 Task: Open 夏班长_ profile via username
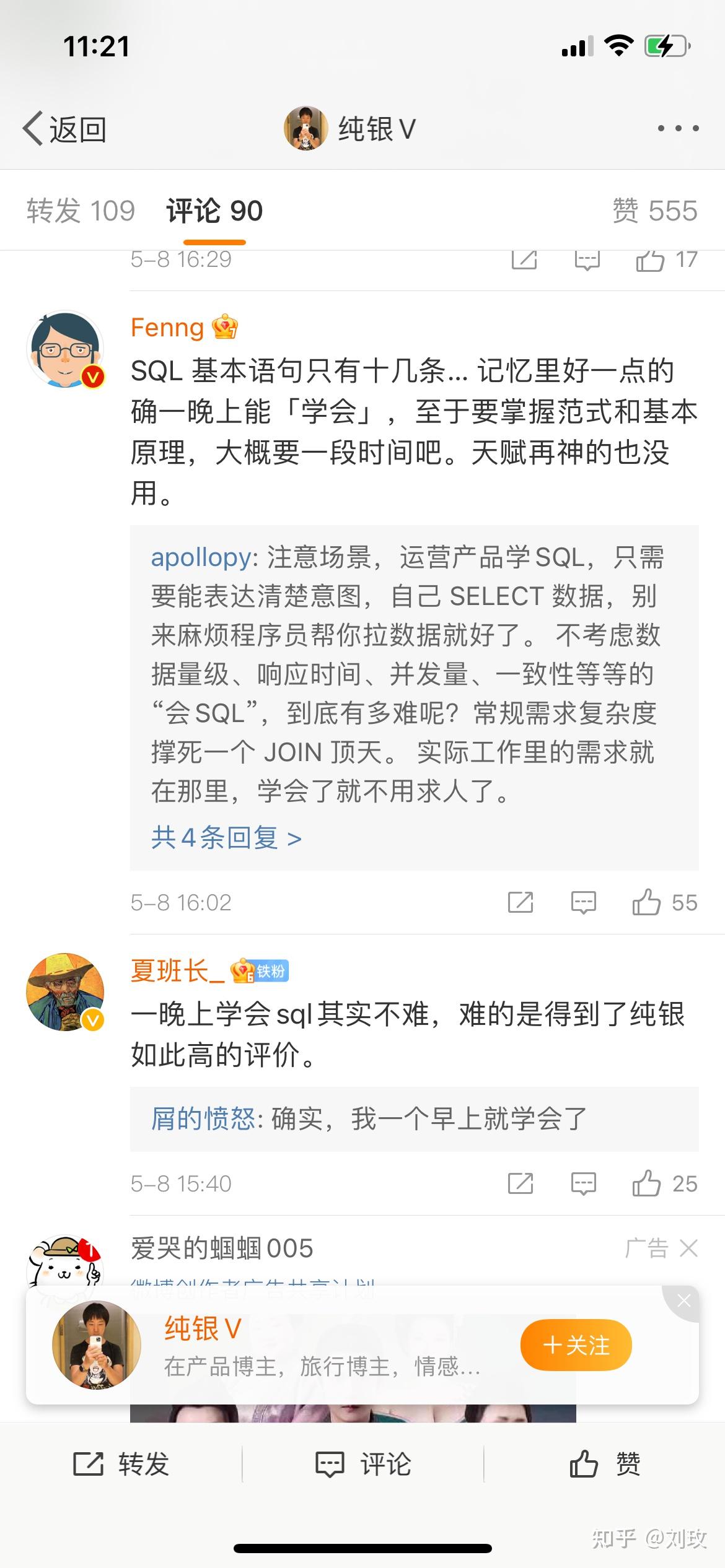pyautogui.click(x=177, y=970)
